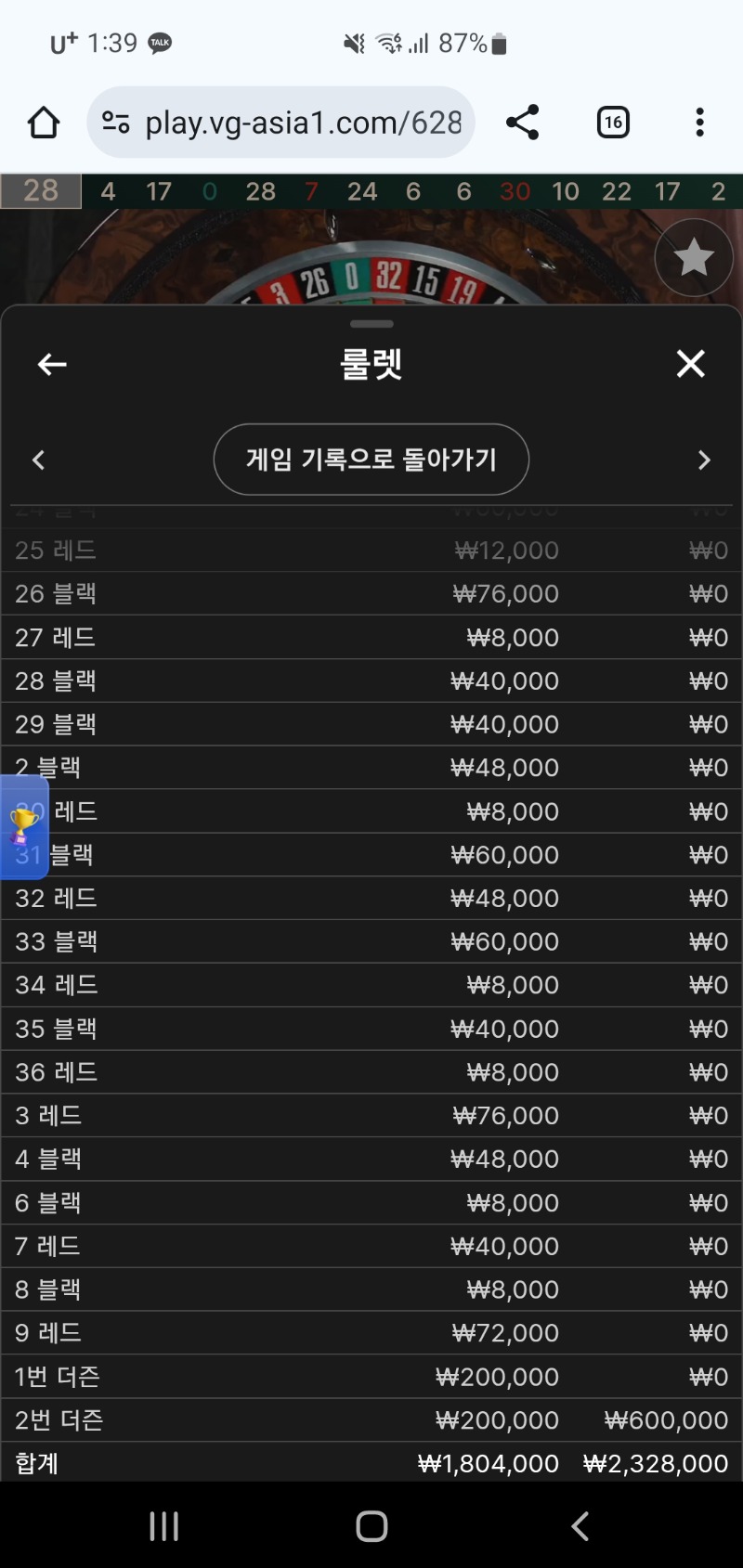View the previous game record
This screenshot has width=743, height=1568.
[39, 460]
